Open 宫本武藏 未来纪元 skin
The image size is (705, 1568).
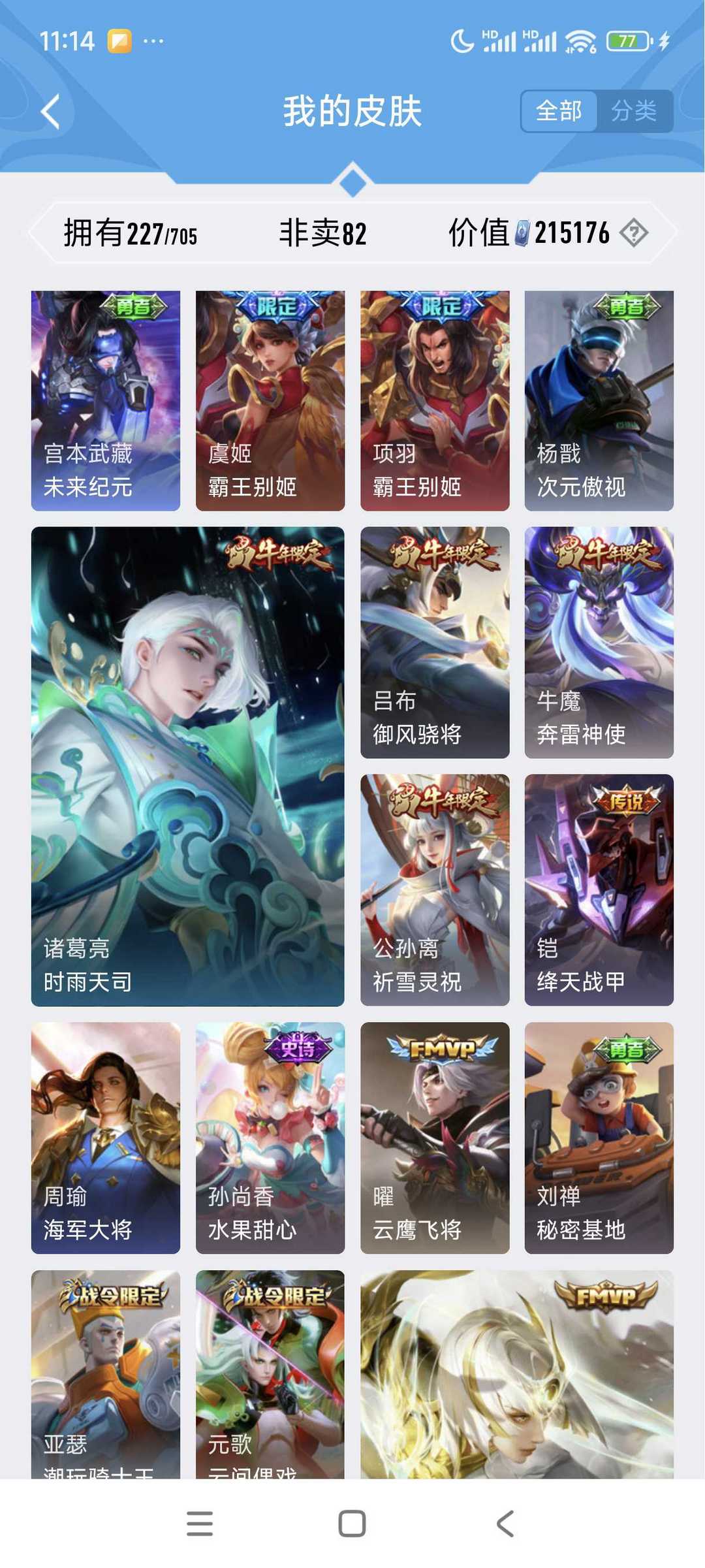tap(106, 400)
